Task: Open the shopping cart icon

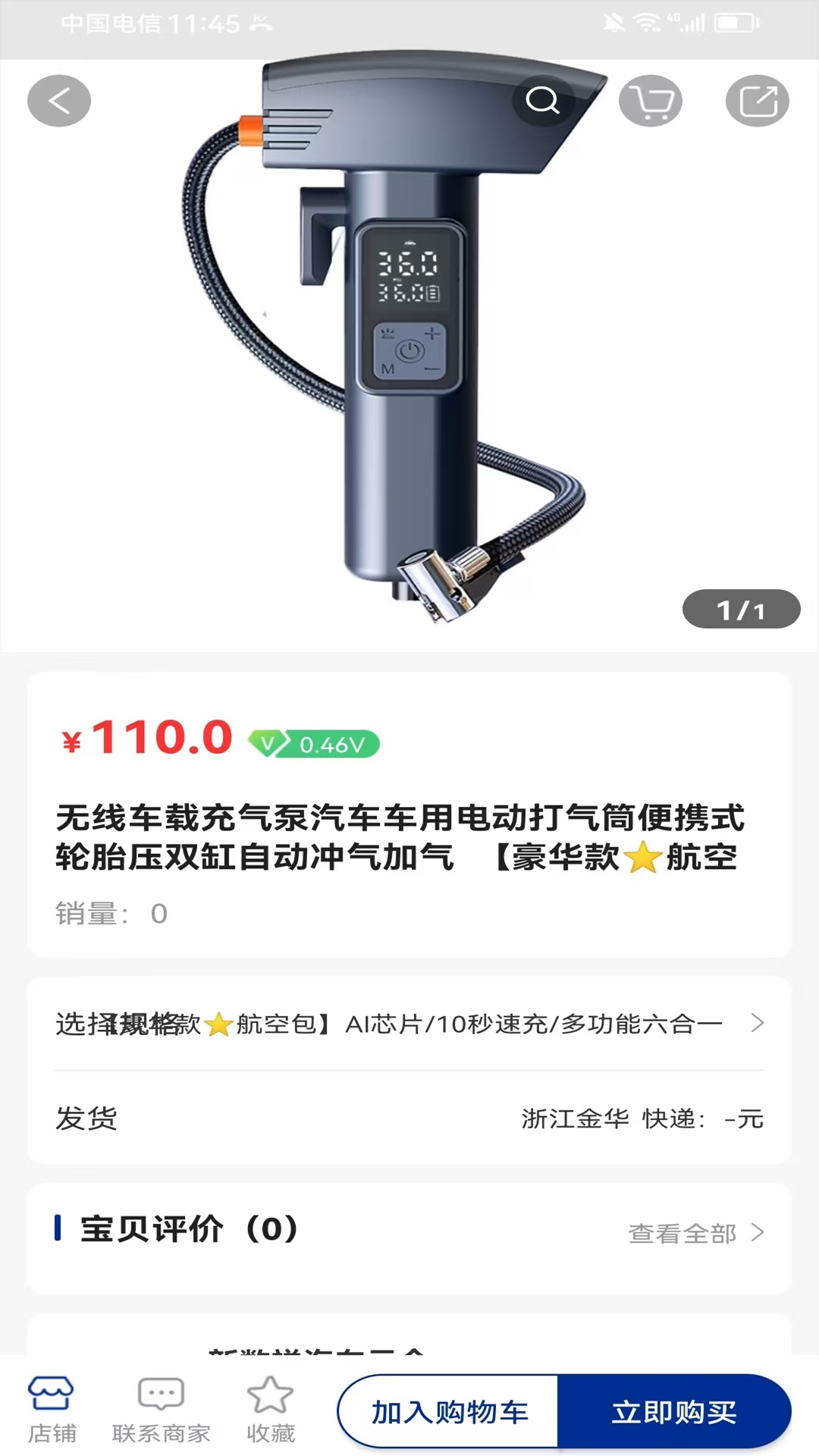Action: tap(651, 101)
